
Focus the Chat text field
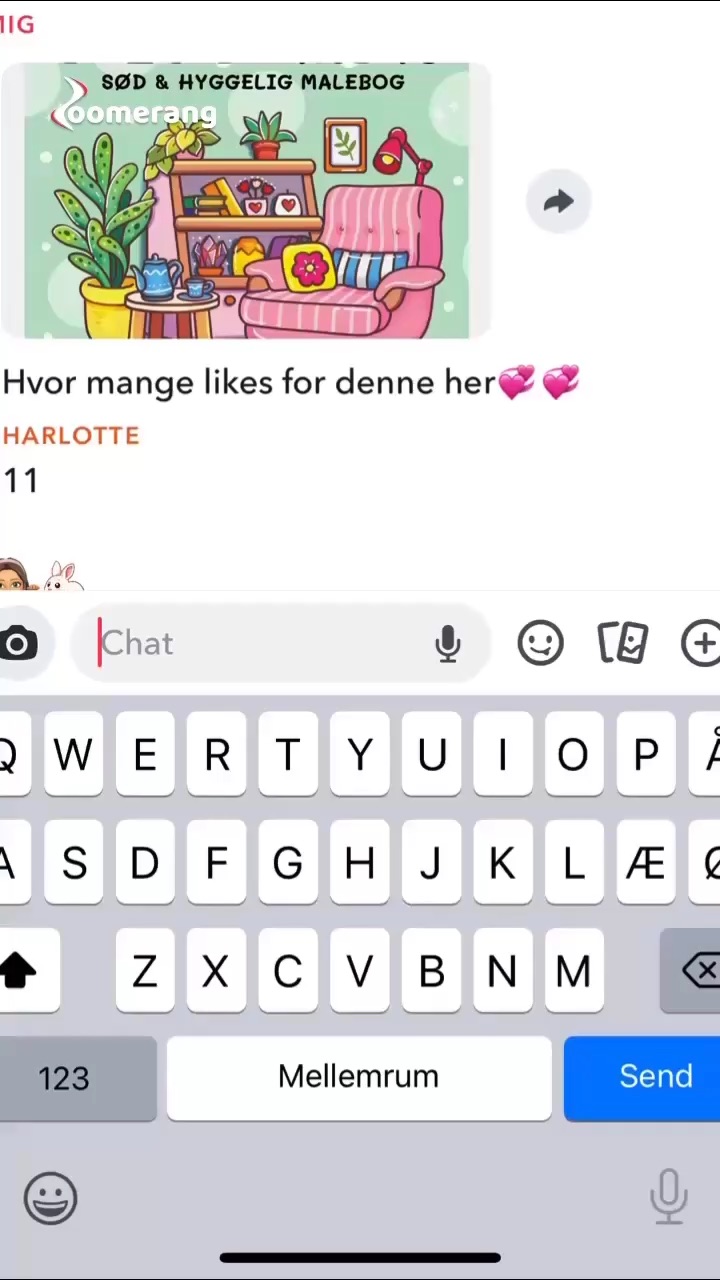(x=260, y=643)
